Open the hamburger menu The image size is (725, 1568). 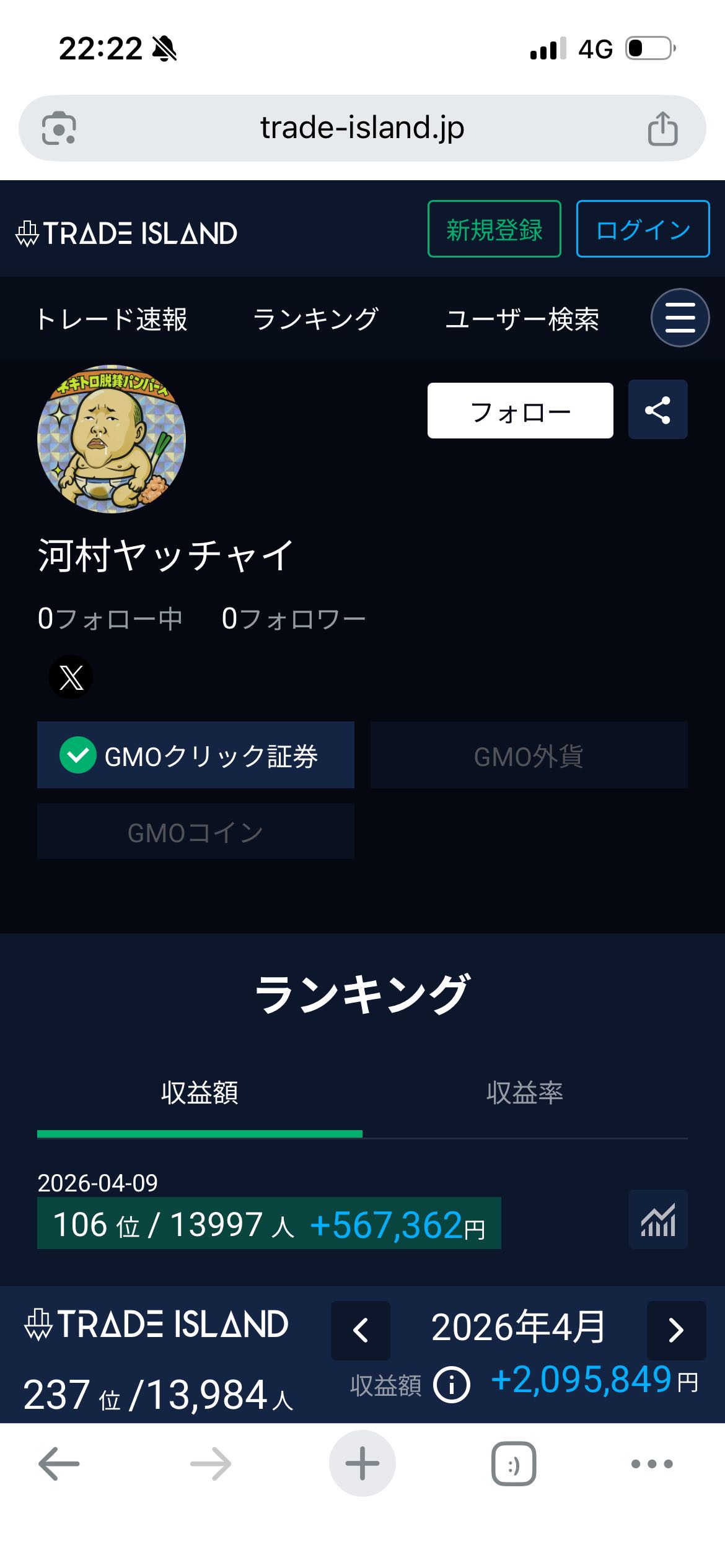(x=680, y=318)
